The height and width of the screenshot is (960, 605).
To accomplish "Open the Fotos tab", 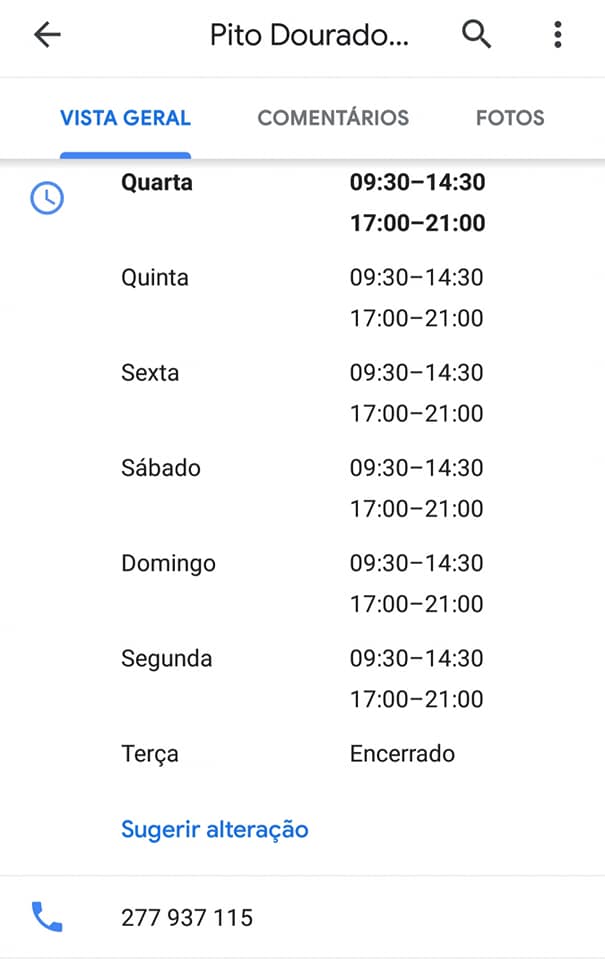I will click(x=510, y=118).
